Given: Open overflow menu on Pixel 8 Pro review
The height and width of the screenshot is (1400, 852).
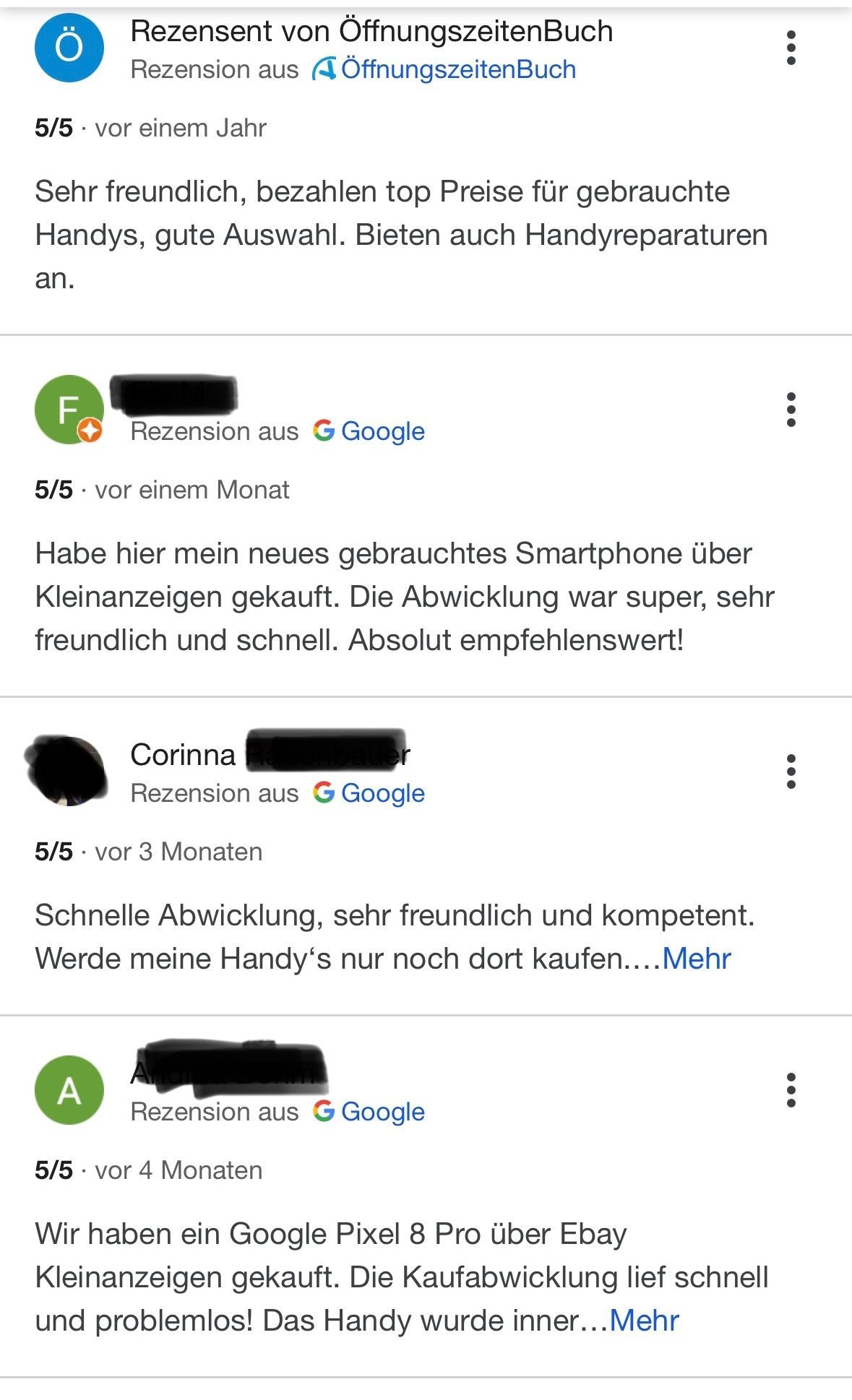Looking at the screenshot, I should (791, 1090).
